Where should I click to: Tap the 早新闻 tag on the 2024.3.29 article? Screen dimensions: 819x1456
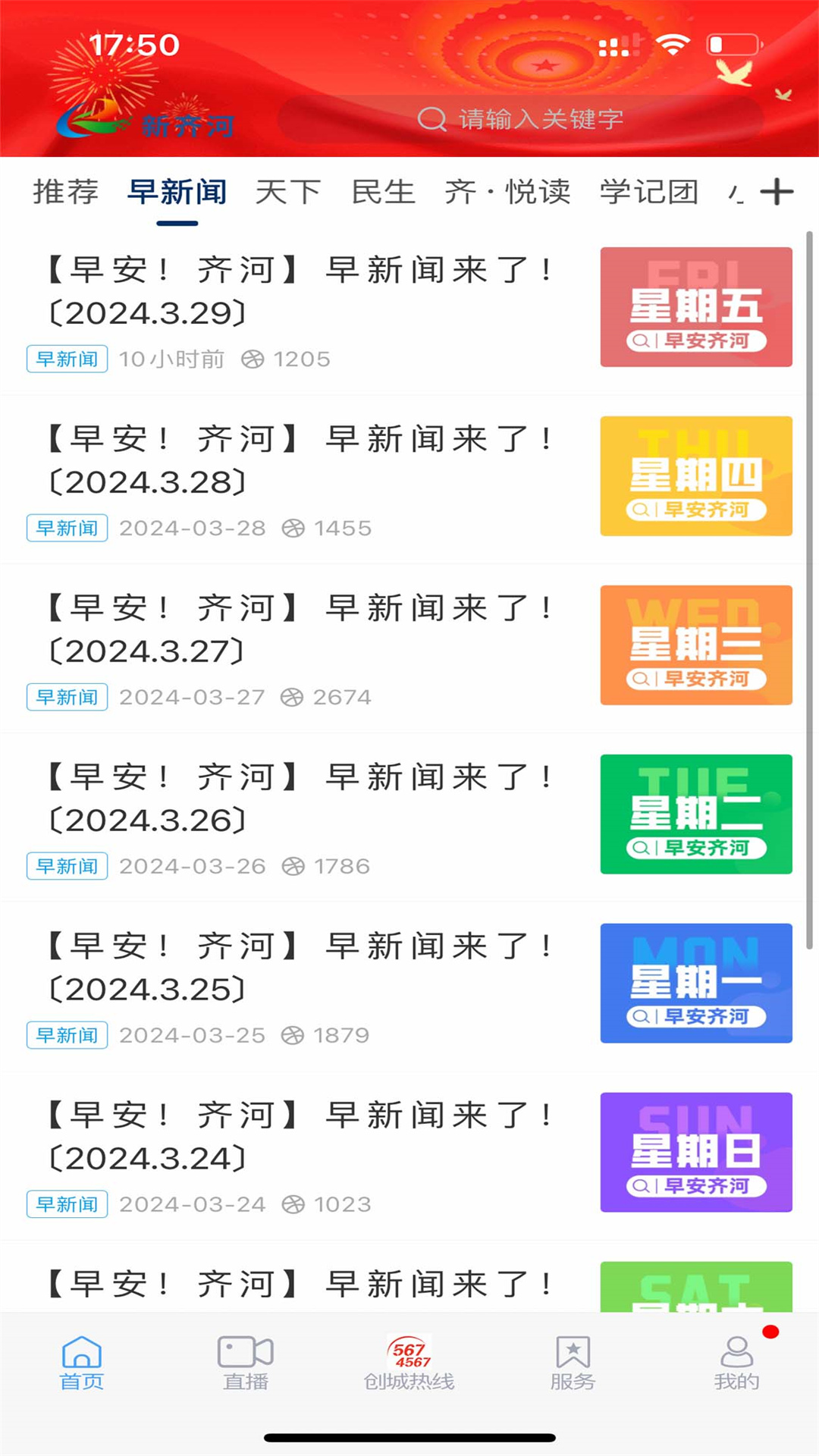66,359
